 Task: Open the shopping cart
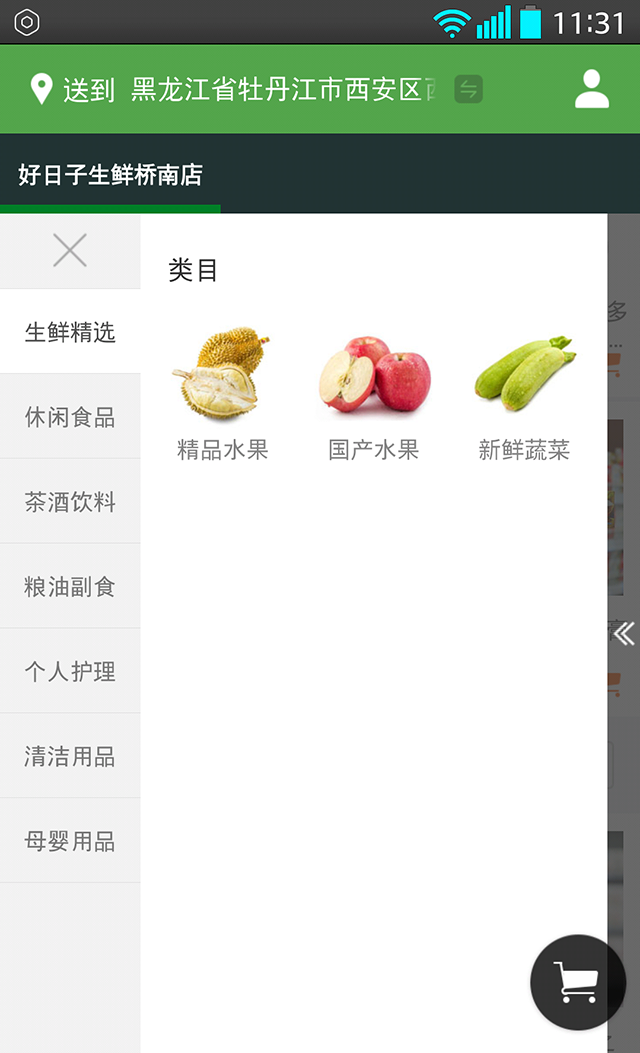578,982
